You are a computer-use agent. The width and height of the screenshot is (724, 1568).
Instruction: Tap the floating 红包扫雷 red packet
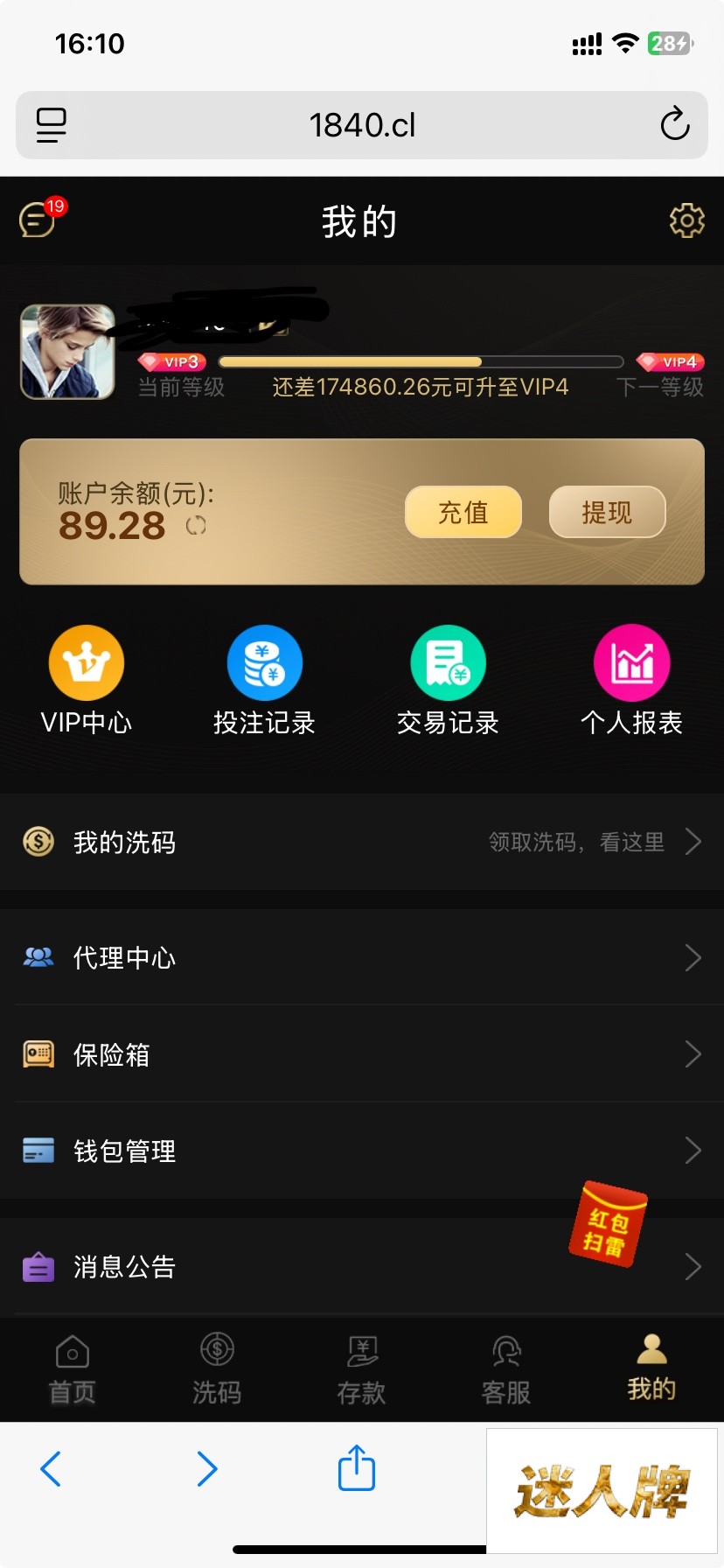coord(609,1223)
